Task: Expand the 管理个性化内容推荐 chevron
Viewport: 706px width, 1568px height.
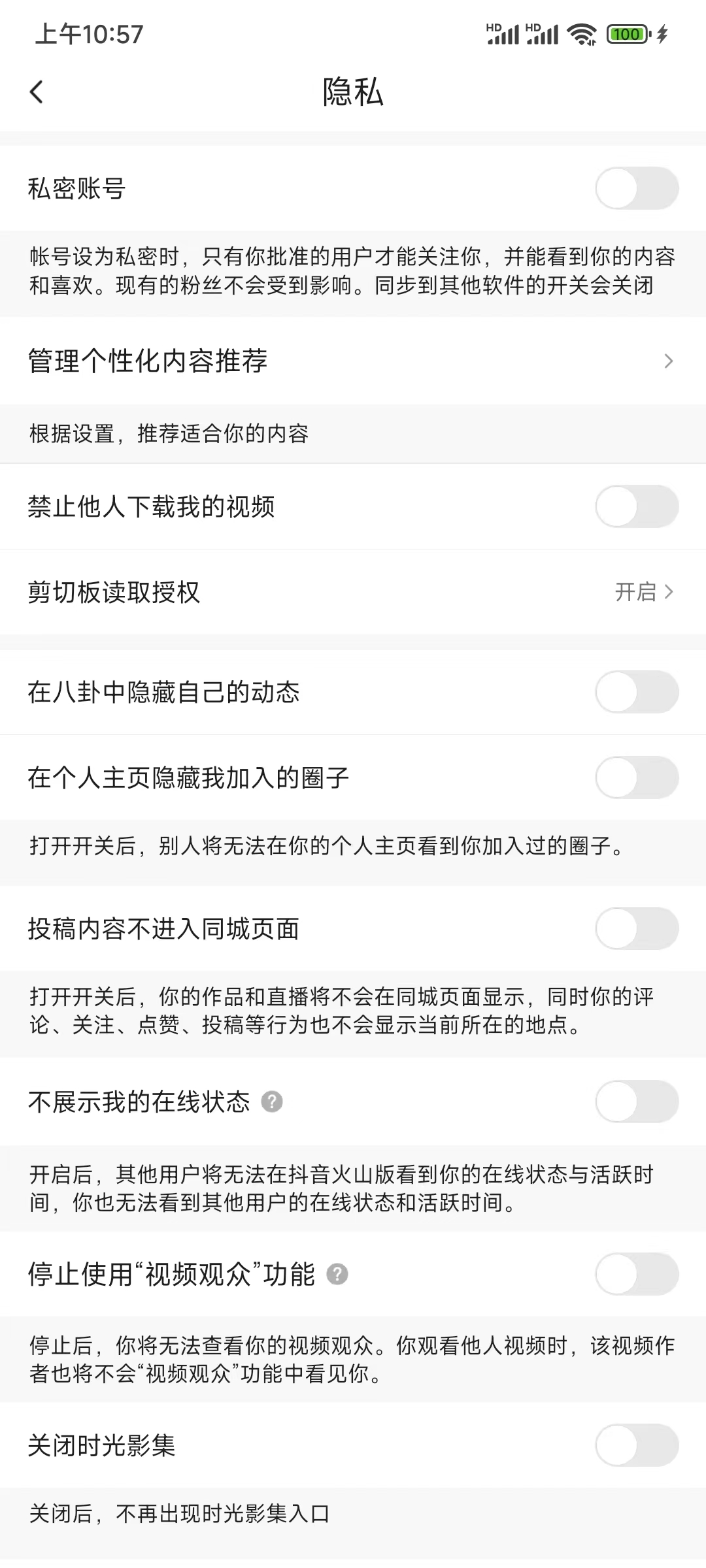Action: click(x=668, y=361)
